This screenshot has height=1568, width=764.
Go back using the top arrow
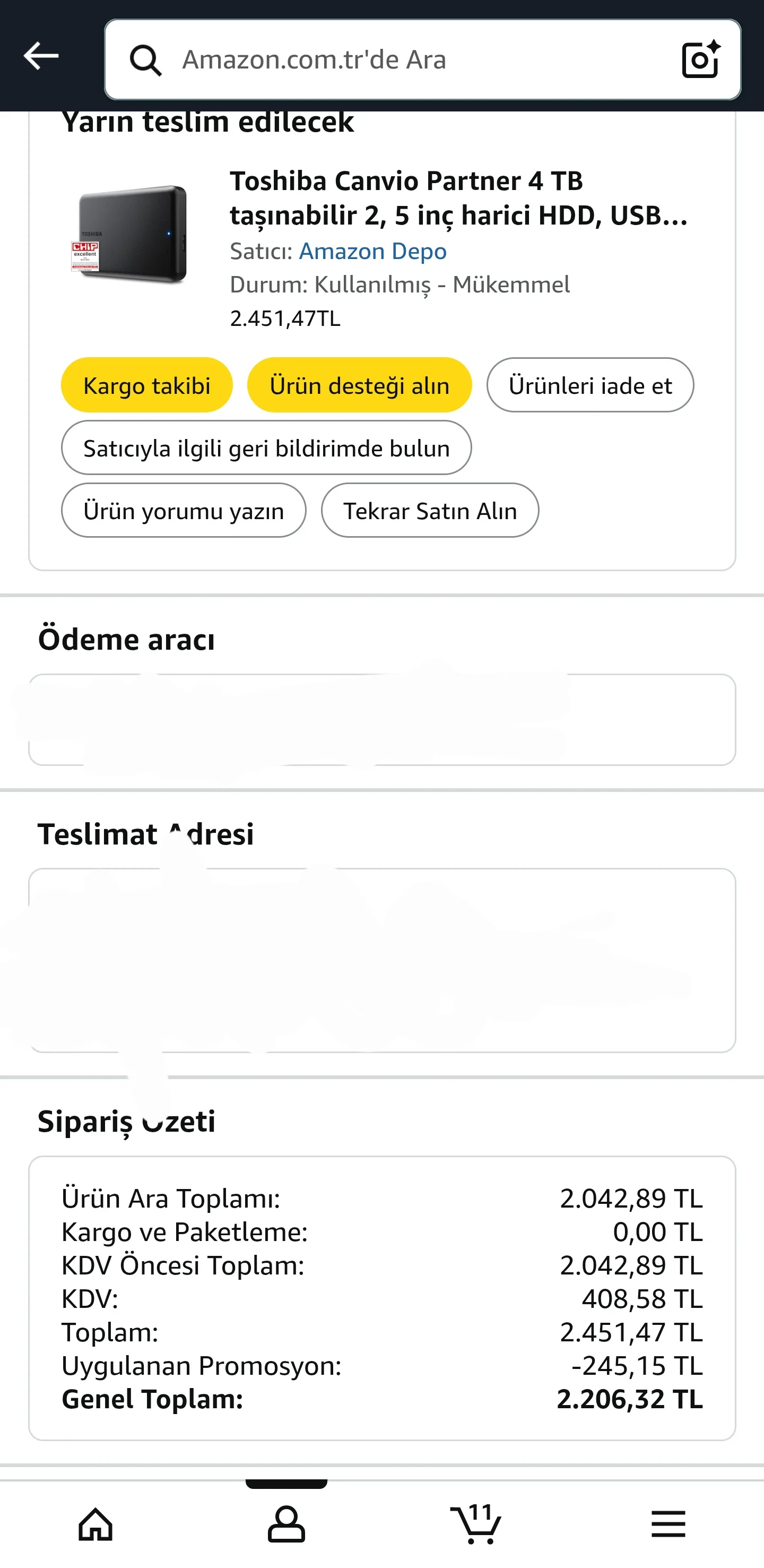coord(41,57)
